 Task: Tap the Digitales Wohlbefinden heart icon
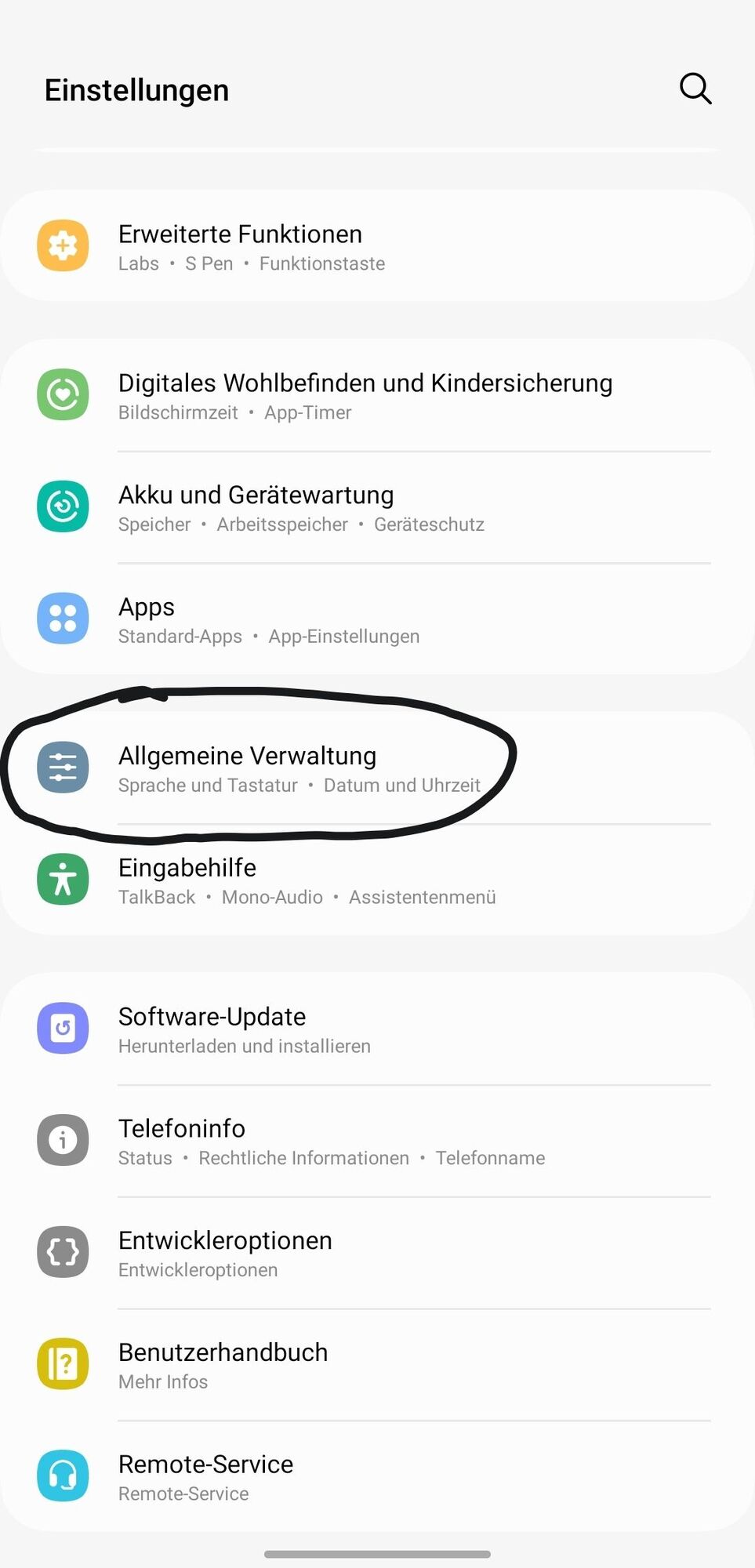[x=63, y=395]
